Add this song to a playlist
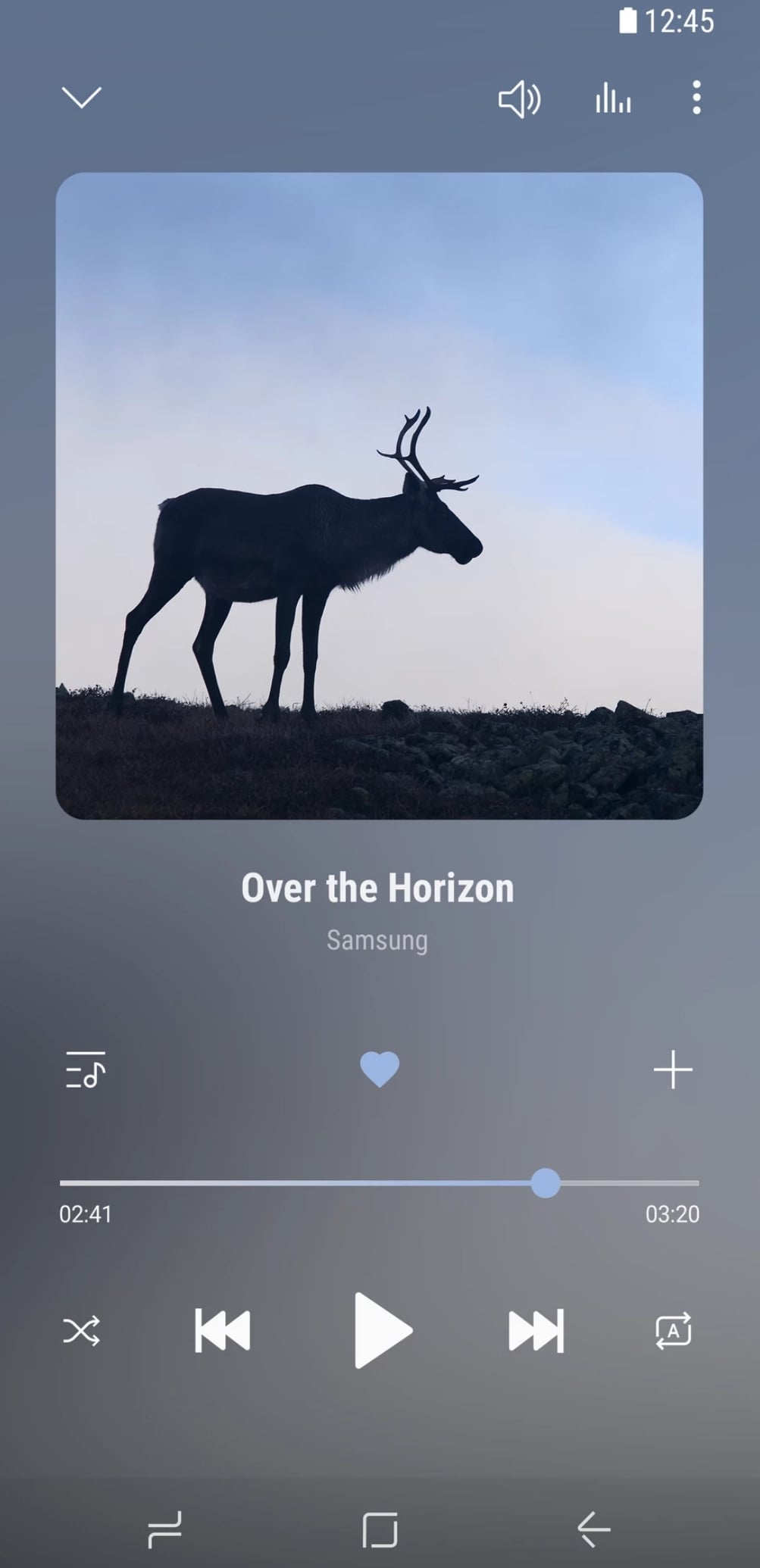The image size is (760, 1568). point(673,1070)
